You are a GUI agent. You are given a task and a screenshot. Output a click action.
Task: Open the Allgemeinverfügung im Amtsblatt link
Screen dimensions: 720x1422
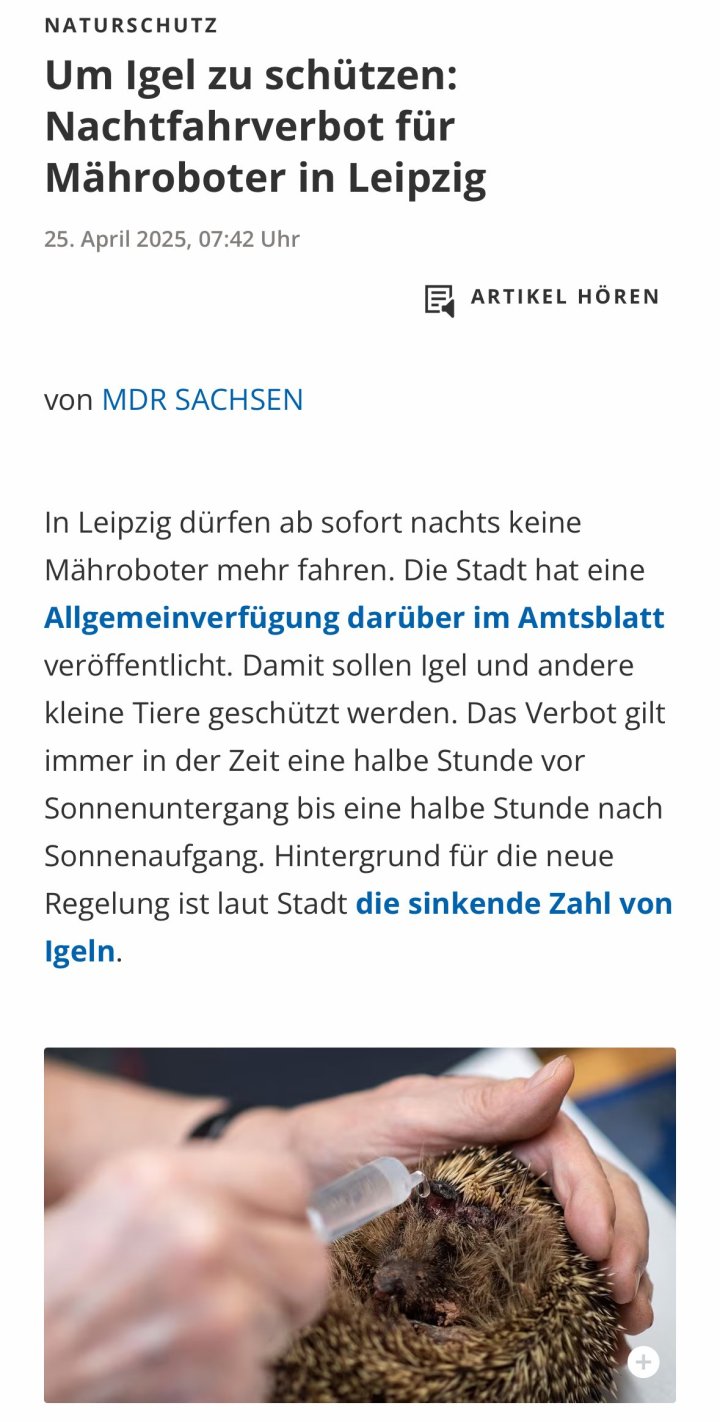point(354,618)
